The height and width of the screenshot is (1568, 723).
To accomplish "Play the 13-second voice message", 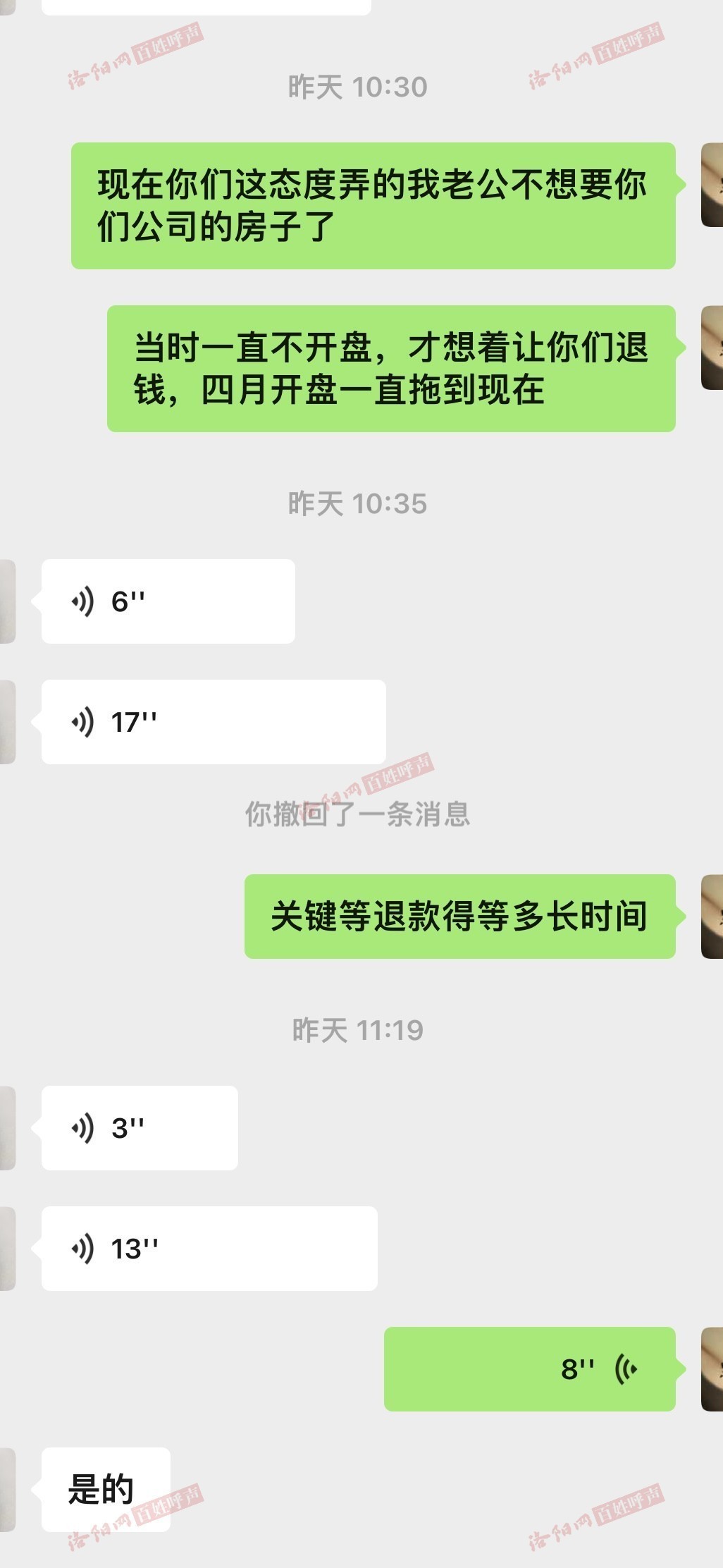I will point(209,1249).
